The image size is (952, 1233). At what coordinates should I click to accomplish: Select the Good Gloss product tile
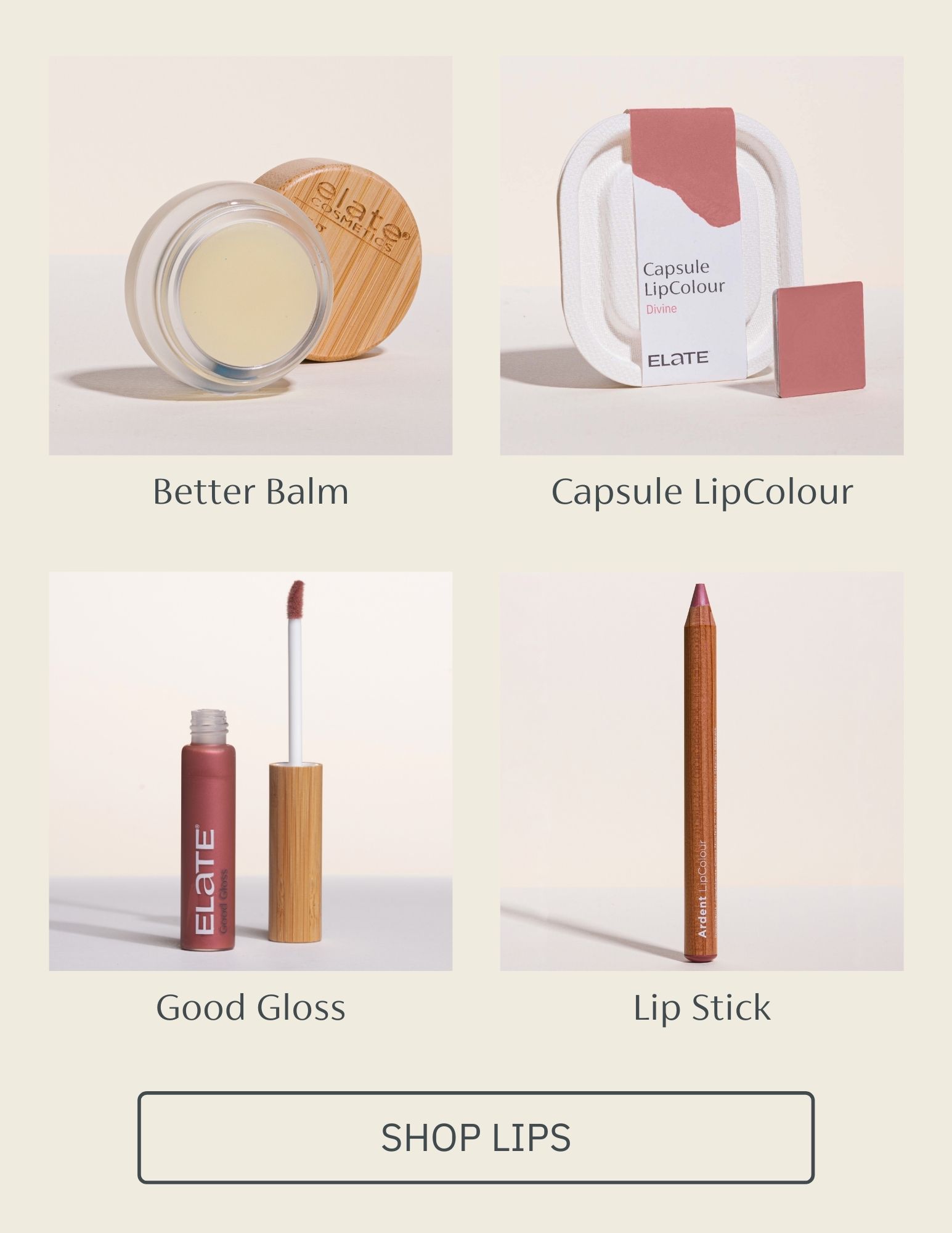250,771
